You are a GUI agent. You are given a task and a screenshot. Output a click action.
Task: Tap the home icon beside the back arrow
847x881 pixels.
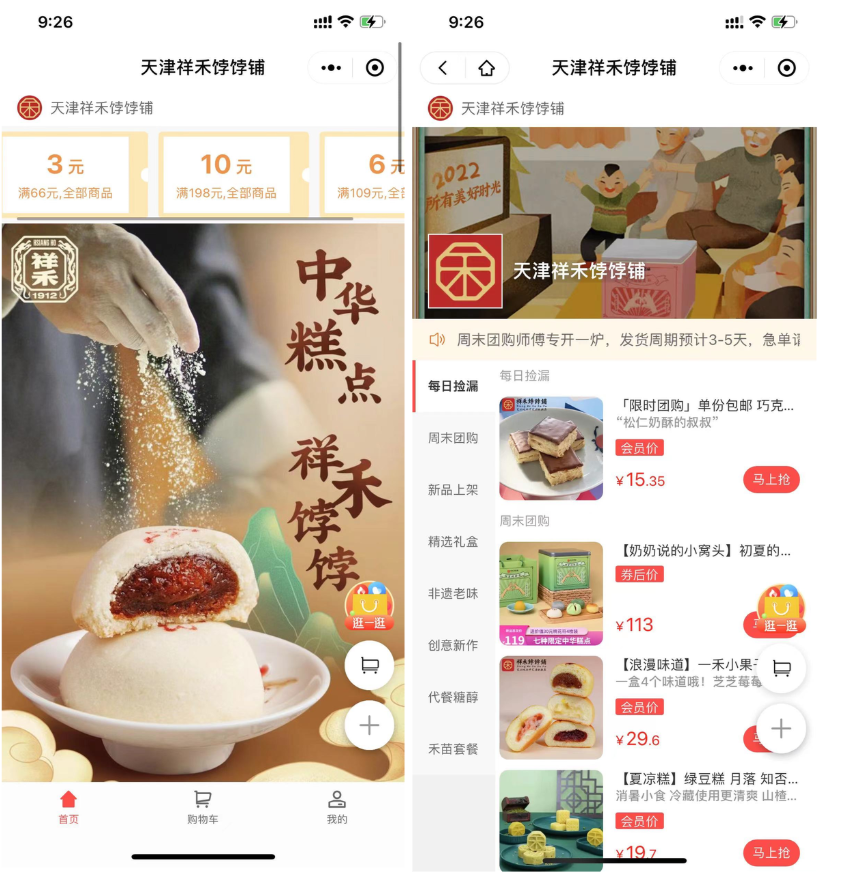click(487, 68)
